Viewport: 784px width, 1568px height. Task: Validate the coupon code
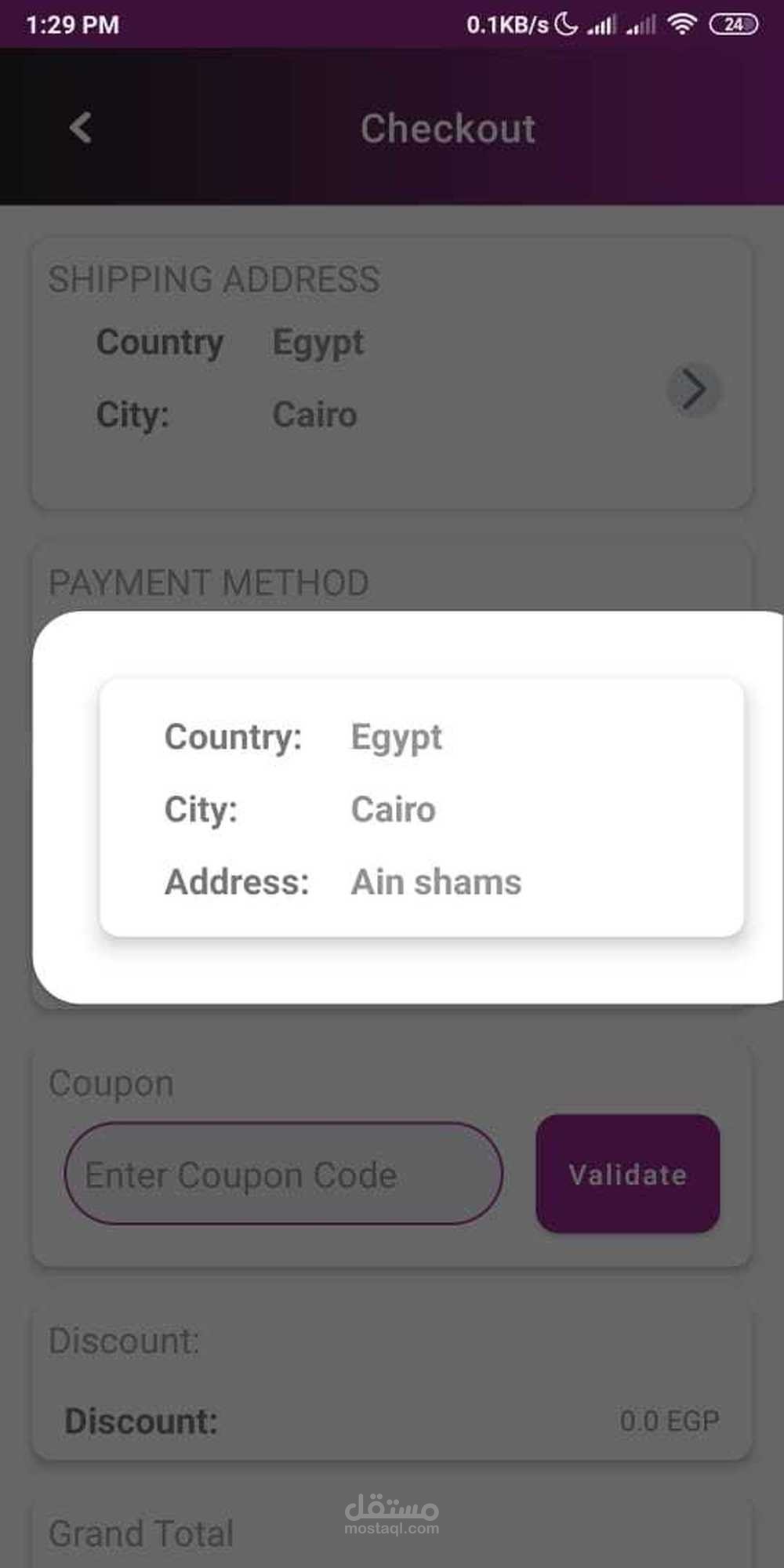point(628,1174)
